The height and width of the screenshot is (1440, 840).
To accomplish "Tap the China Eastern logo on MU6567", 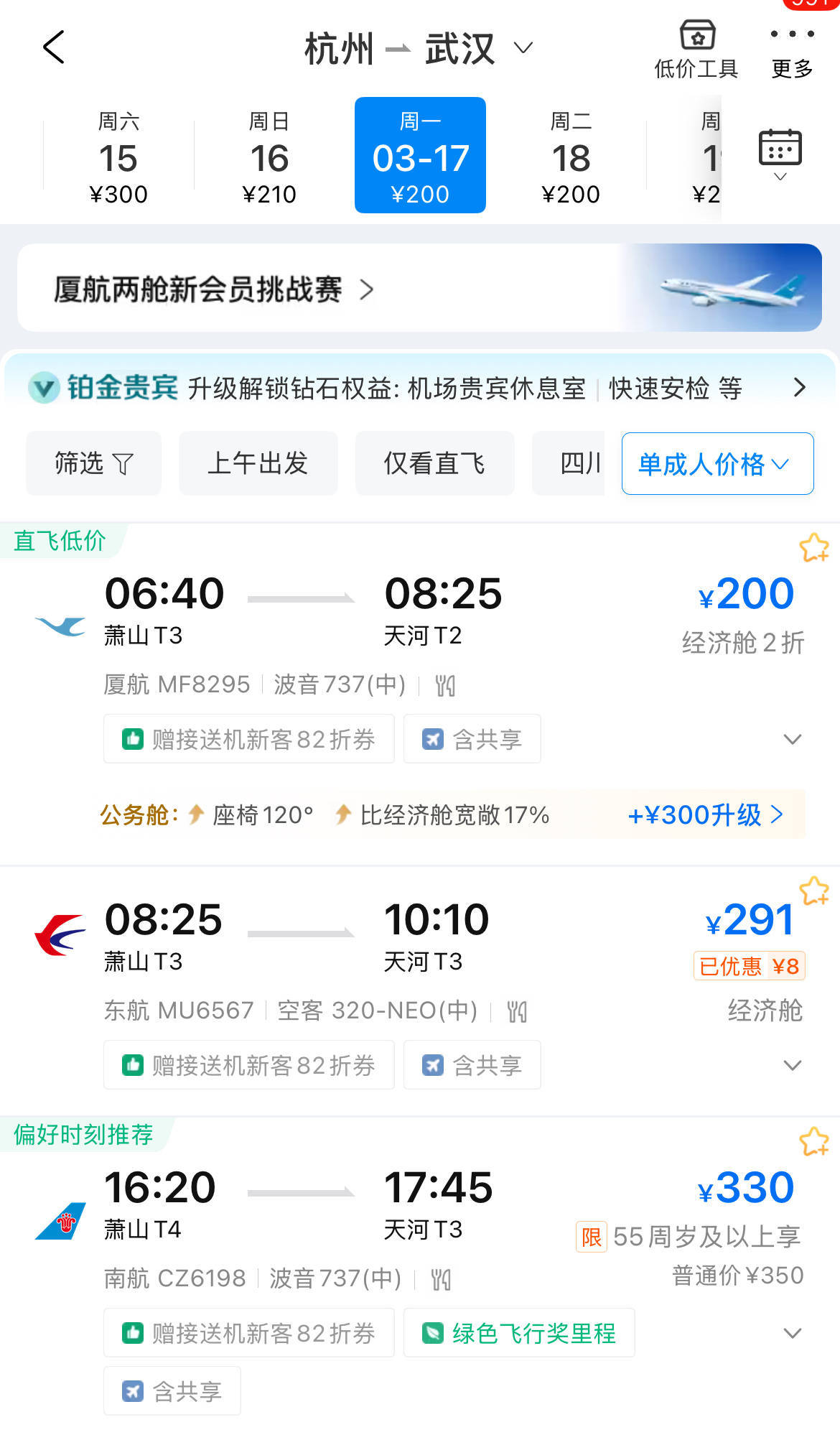I will pos(59,934).
